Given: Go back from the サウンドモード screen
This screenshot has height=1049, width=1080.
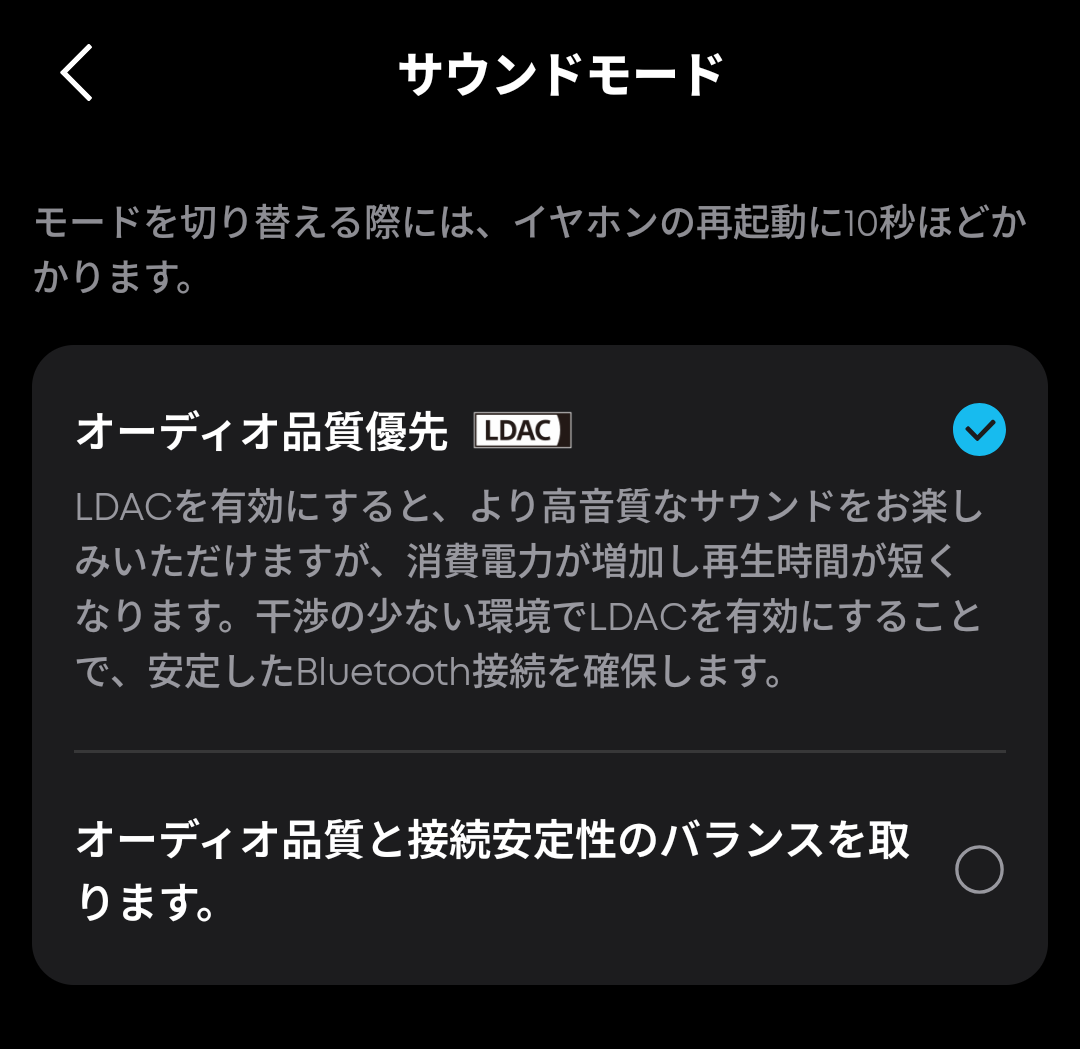Looking at the screenshot, I should (77, 73).
